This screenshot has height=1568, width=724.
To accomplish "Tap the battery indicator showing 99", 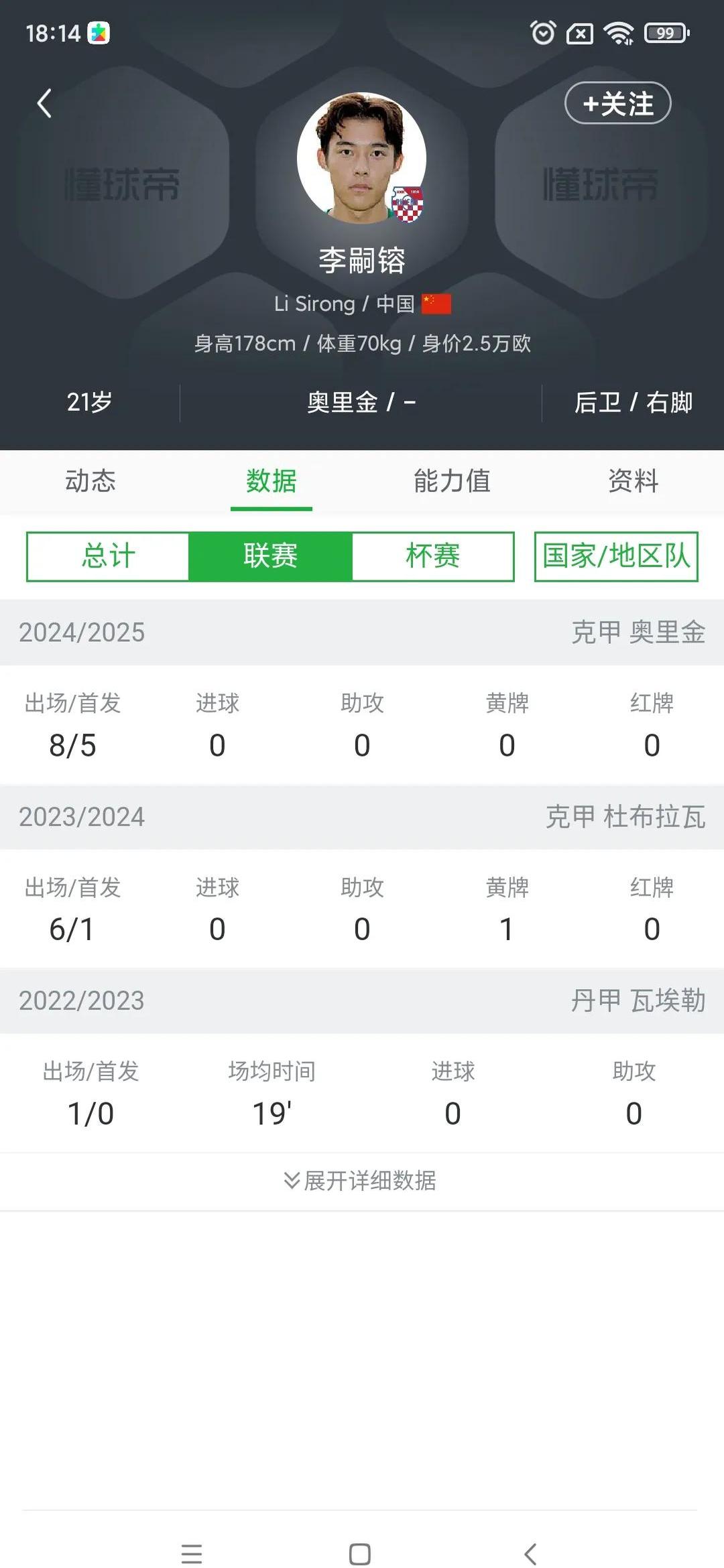I will tap(666, 32).
